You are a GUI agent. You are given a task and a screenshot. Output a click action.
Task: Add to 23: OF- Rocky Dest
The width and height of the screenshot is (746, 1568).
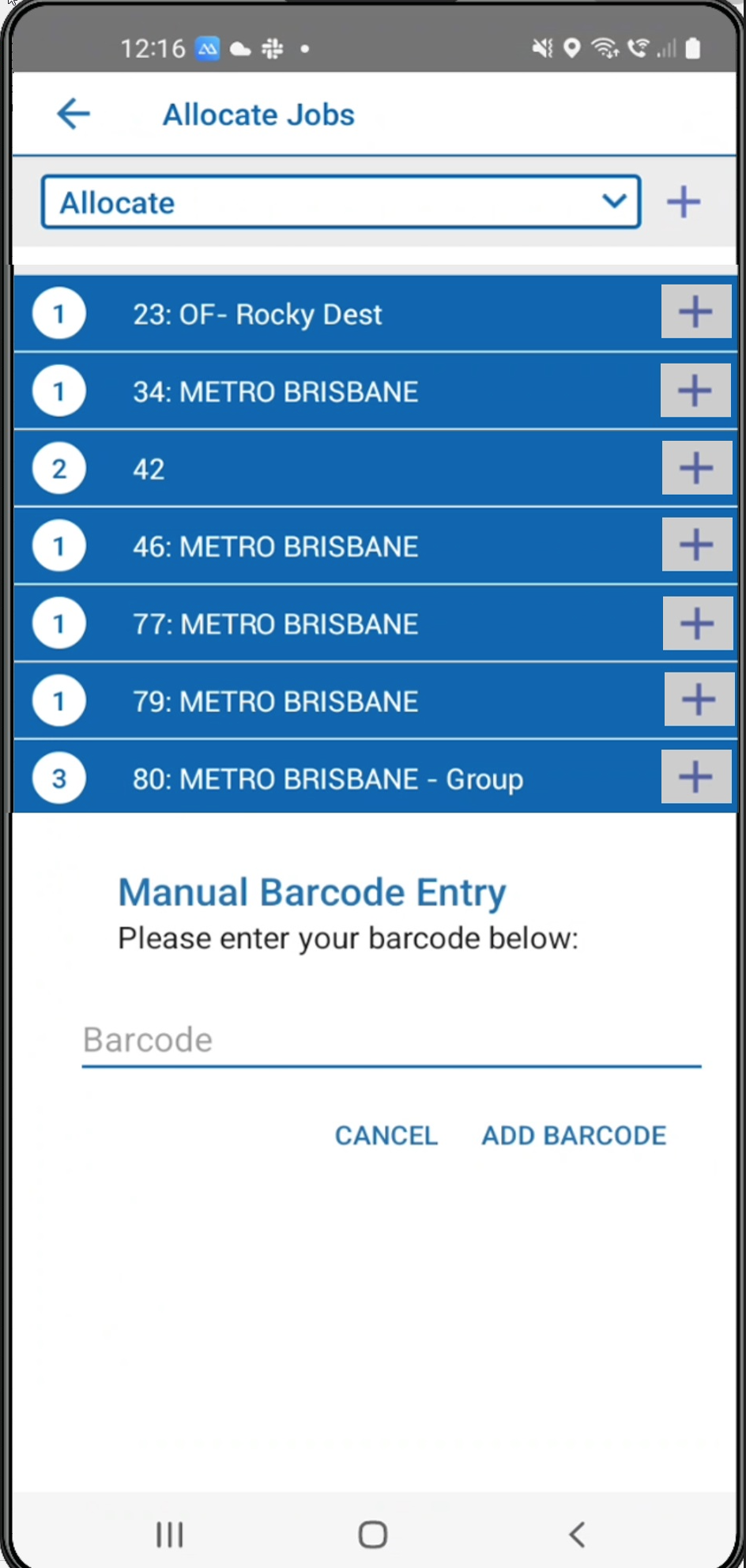pos(695,312)
